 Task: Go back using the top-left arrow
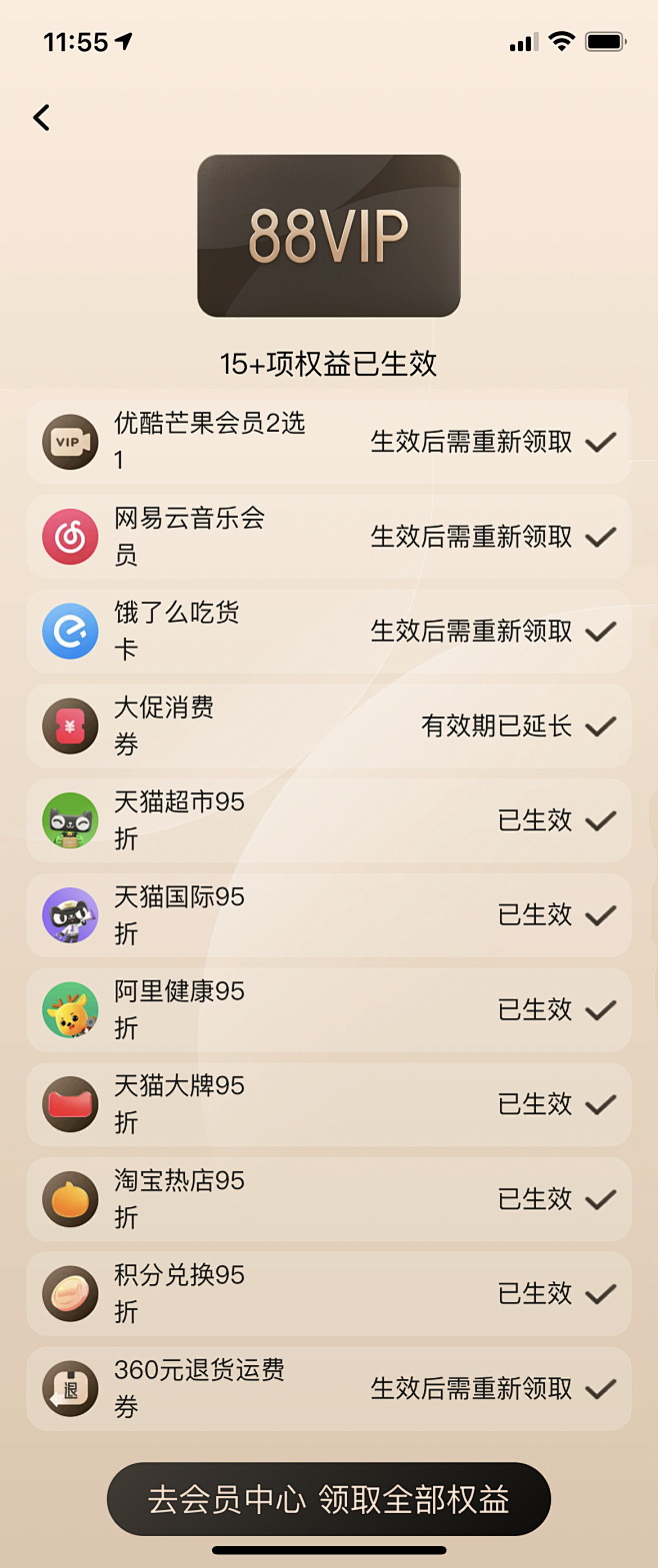[x=42, y=118]
